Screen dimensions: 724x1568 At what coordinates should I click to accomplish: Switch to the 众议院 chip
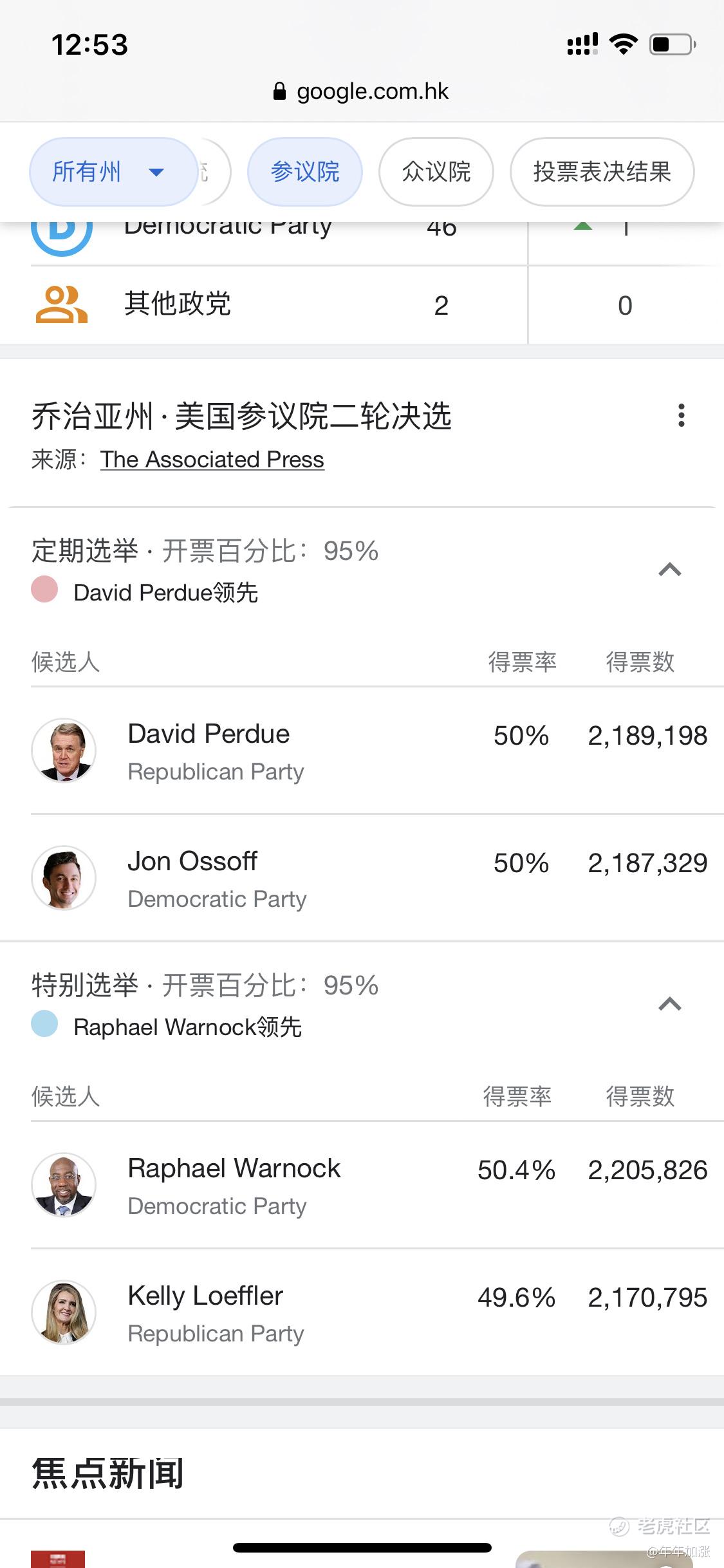click(x=436, y=172)
